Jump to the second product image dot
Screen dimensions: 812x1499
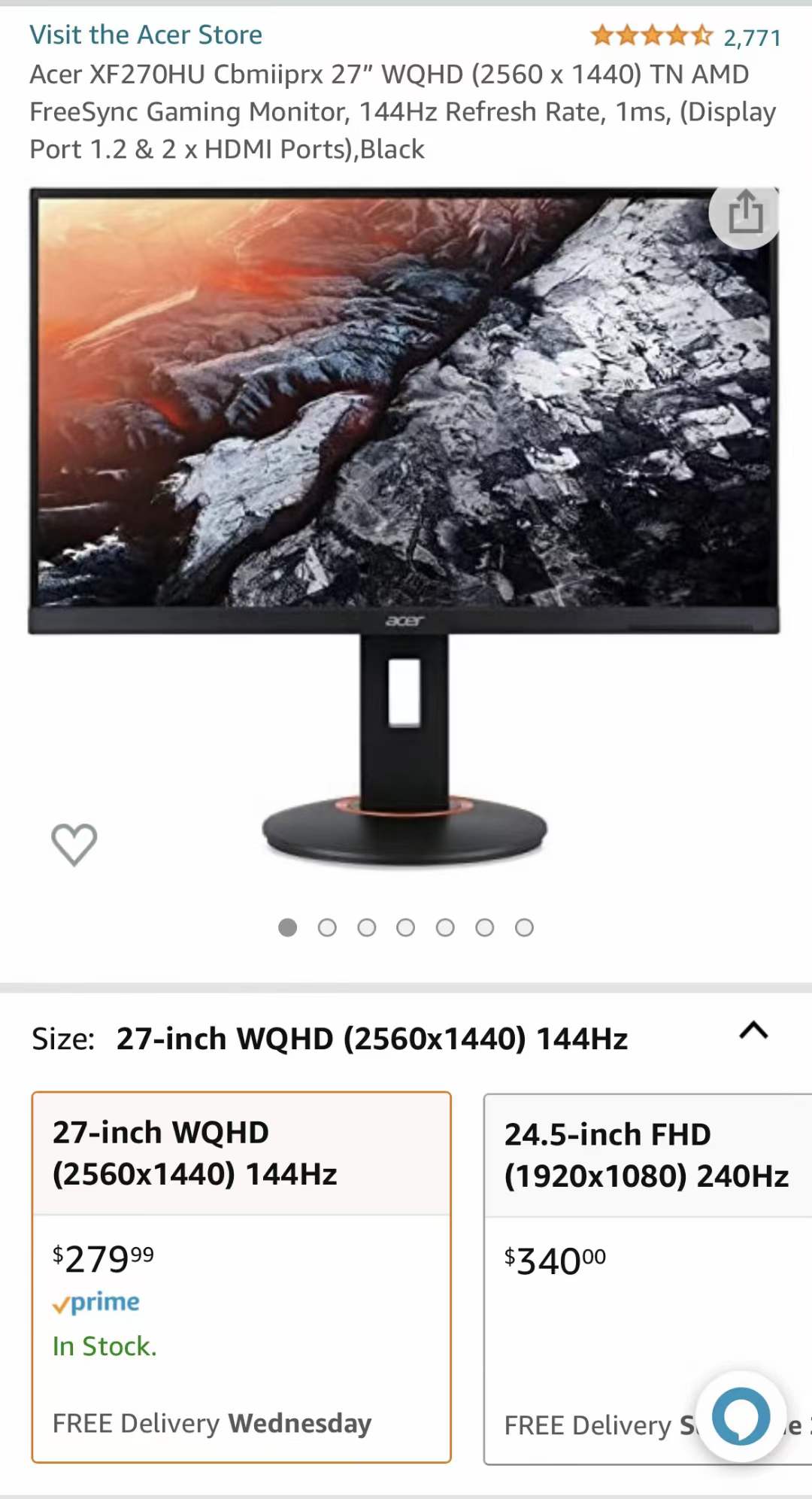click(x=327, y=928)
